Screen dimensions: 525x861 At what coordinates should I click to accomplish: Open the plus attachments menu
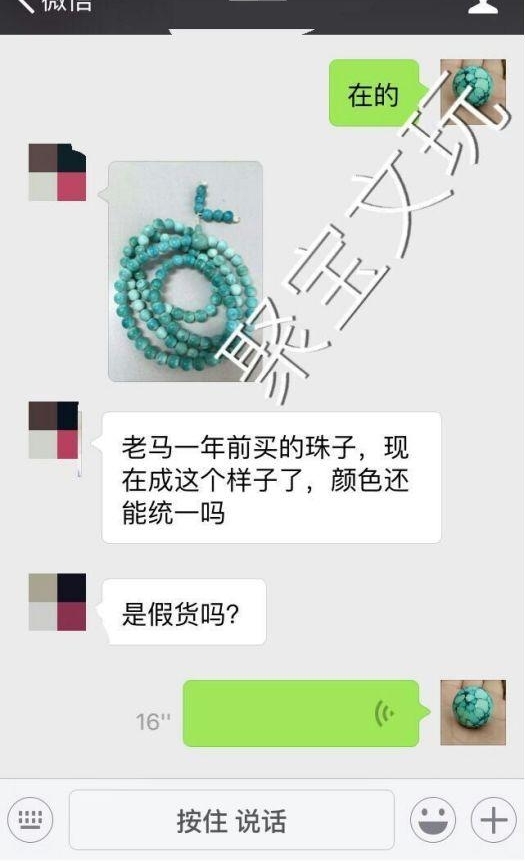click(x=493, y=819)
